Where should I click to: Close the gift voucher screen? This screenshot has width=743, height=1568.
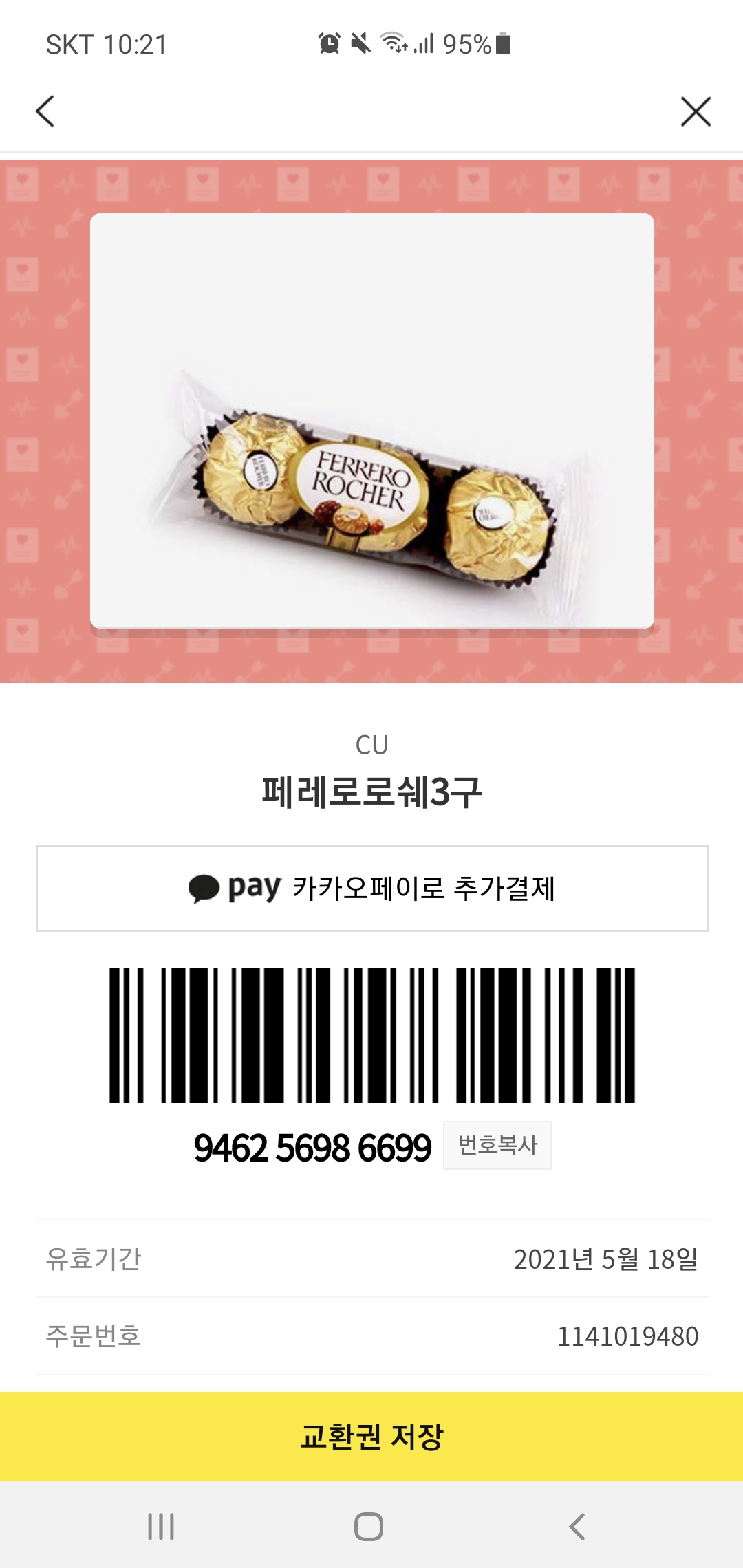click(x=696, y=111)
